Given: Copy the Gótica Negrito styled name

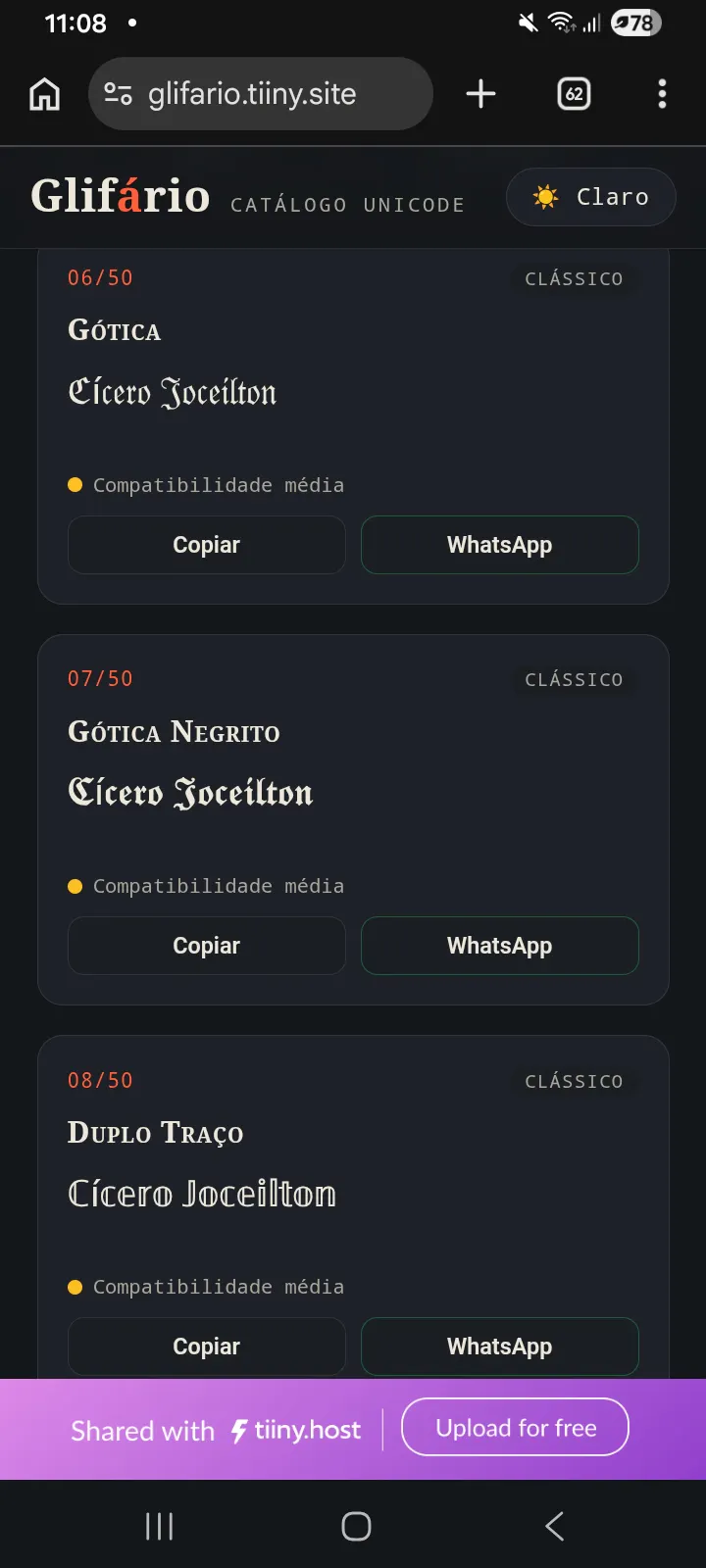Looking at the screenshot, I should [206, 946].
